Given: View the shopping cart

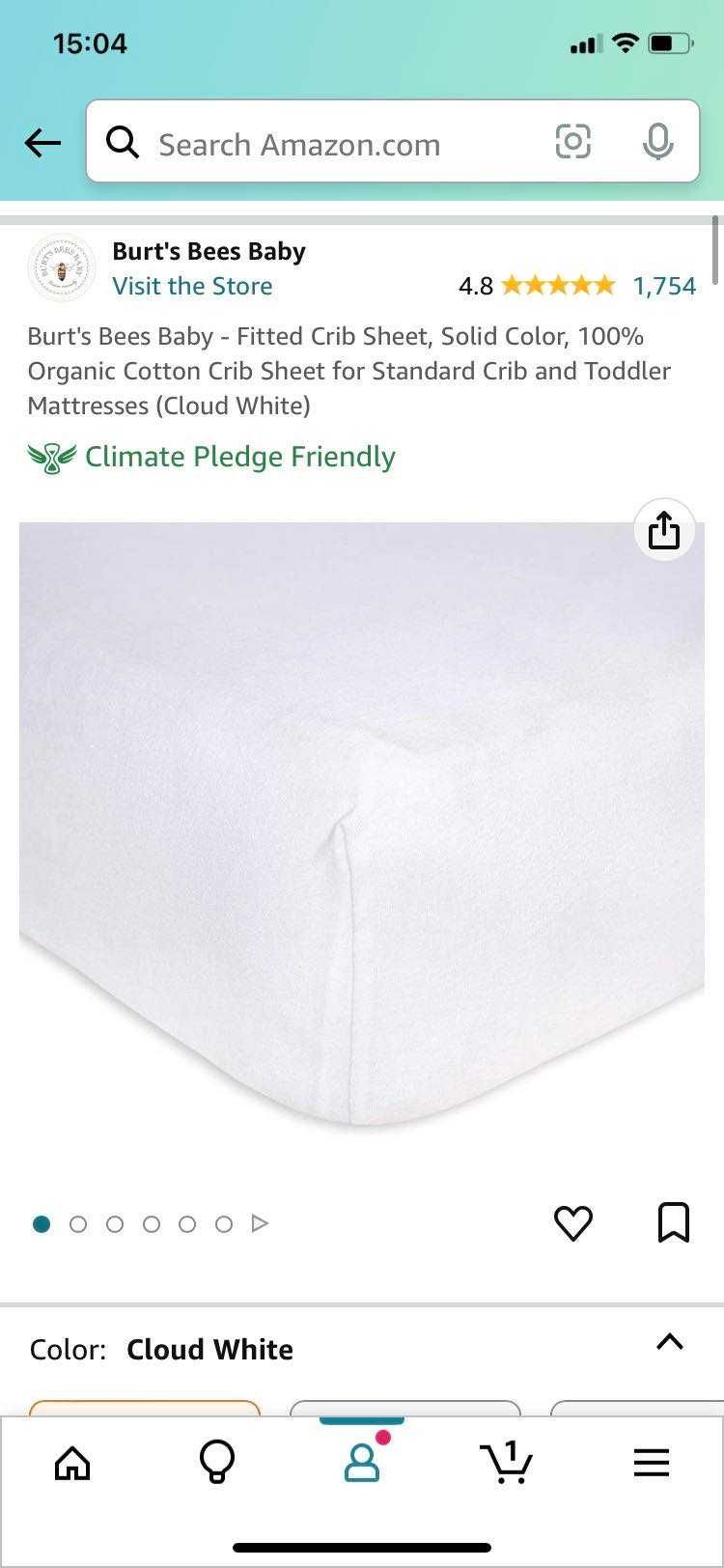Looking at the screenshot, I should click(x=506, y=1463).
